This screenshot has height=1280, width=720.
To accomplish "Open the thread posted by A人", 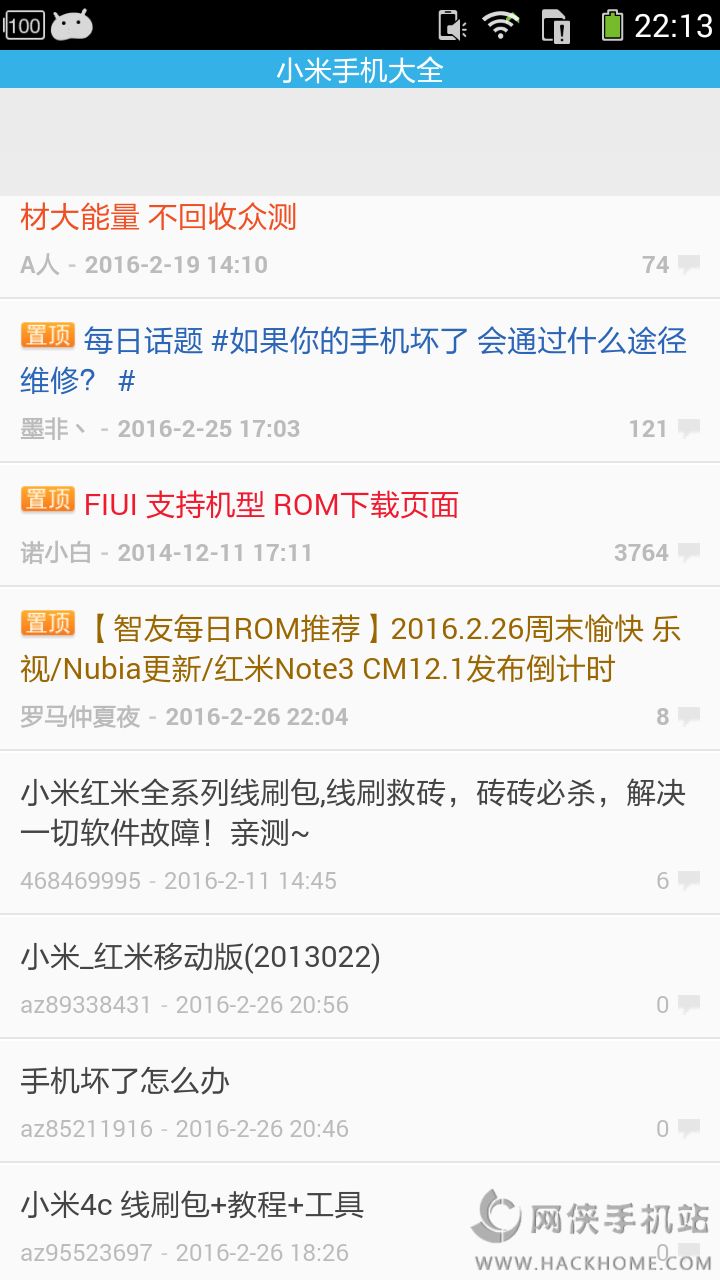I will [160, 218].
